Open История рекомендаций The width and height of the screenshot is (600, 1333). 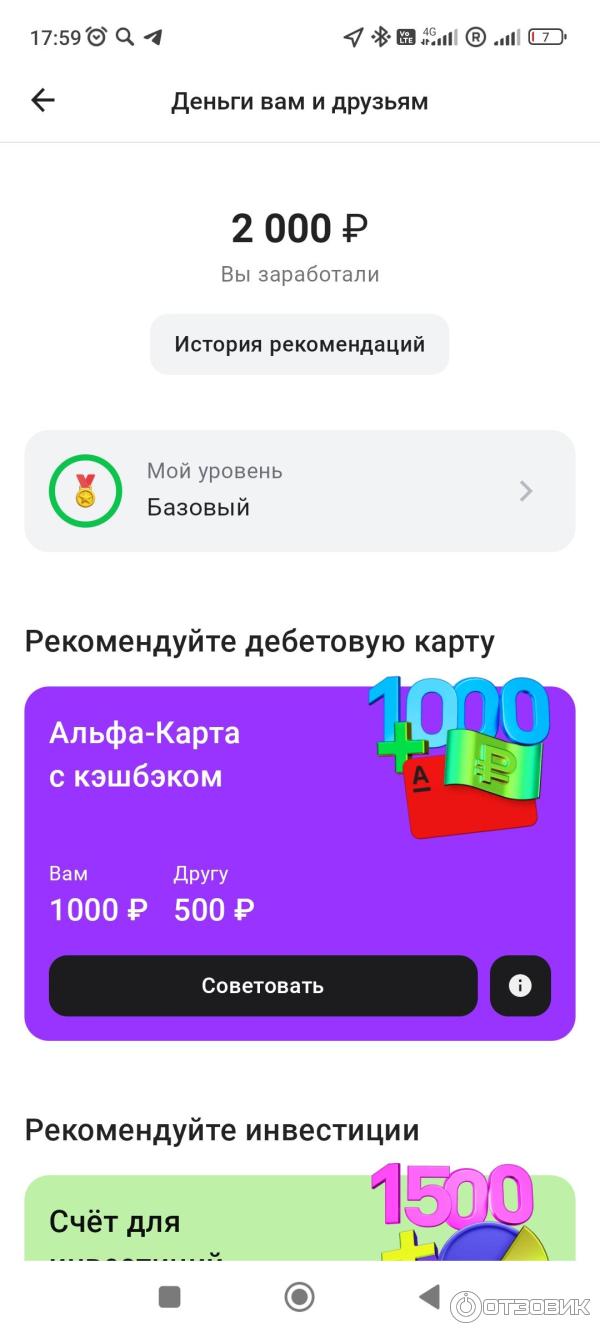click(299, 344)
